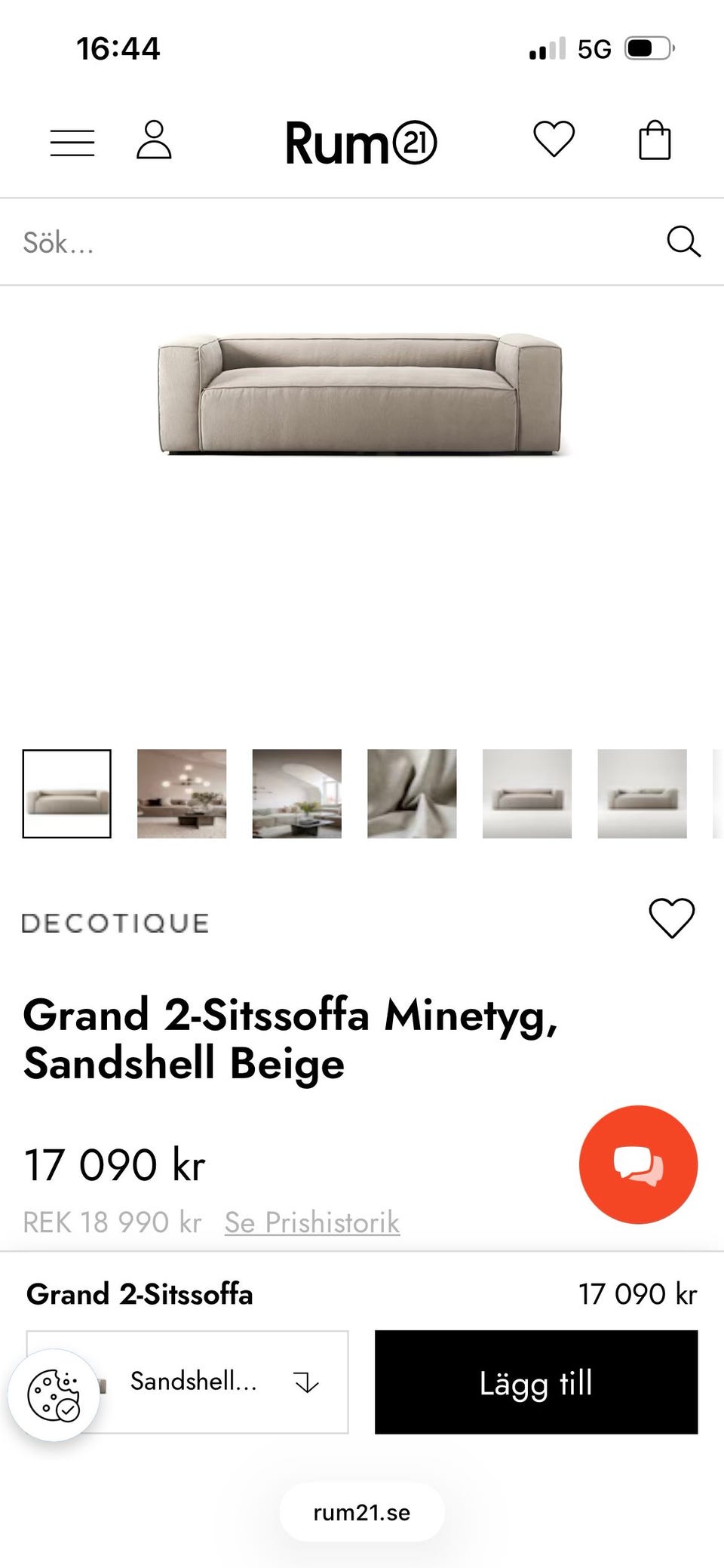Click the search magnifier icon
This screenshot has width=724, height=1568.
[x=683, y=241]
